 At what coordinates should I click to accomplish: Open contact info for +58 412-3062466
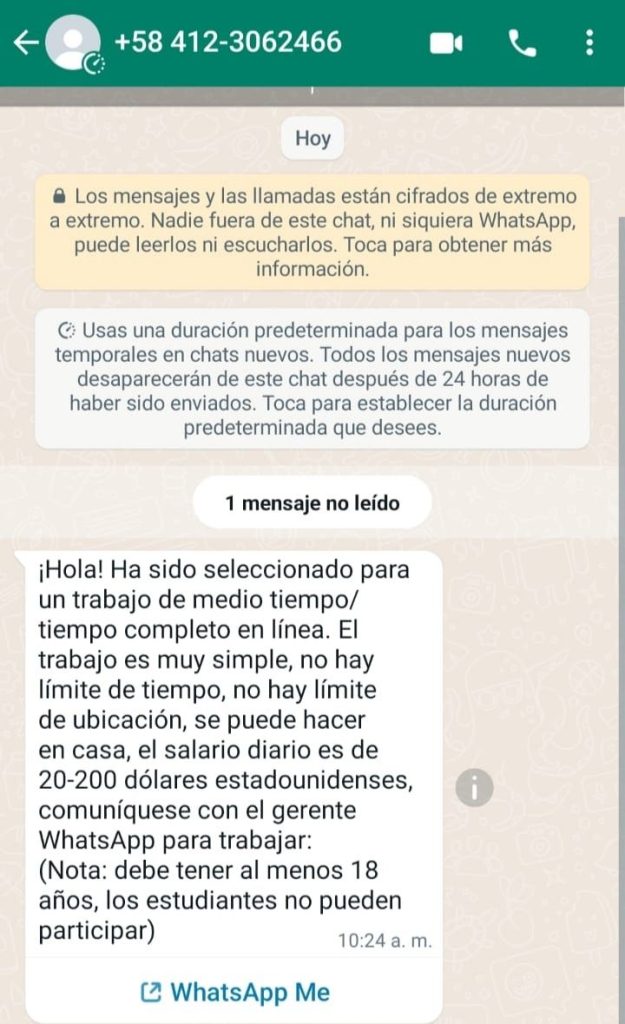[228, 42]
